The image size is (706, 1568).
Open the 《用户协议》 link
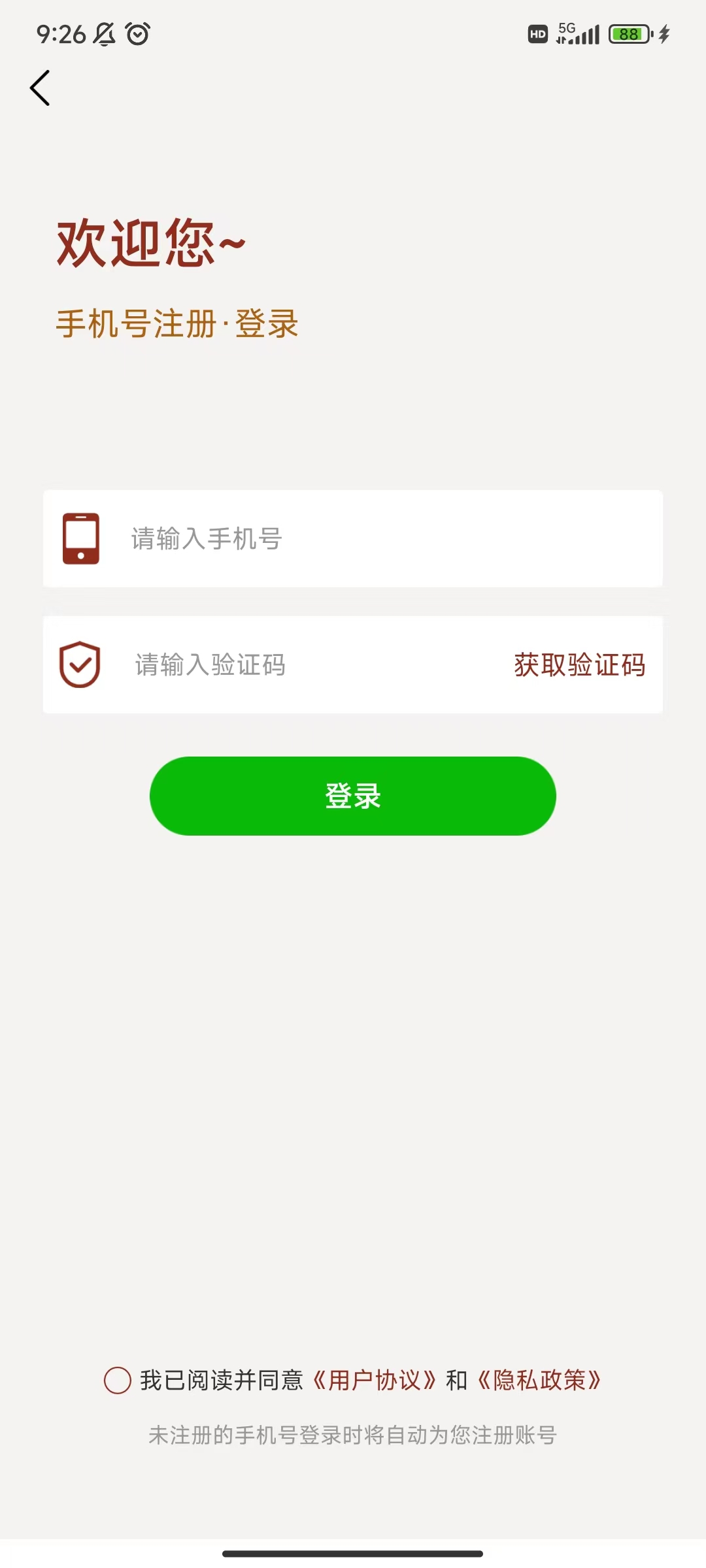374,1380
